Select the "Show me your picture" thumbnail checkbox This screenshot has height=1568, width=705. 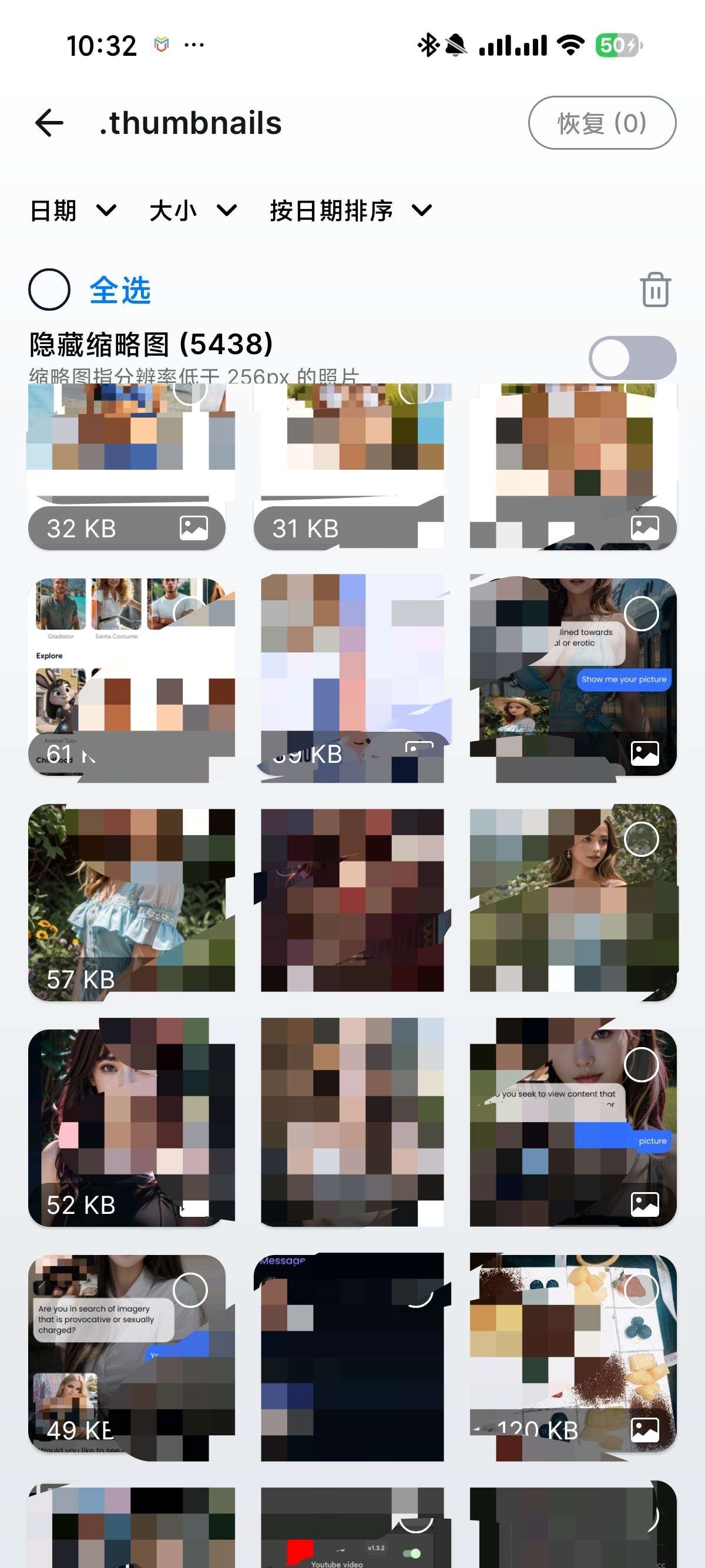coord(641,614)
